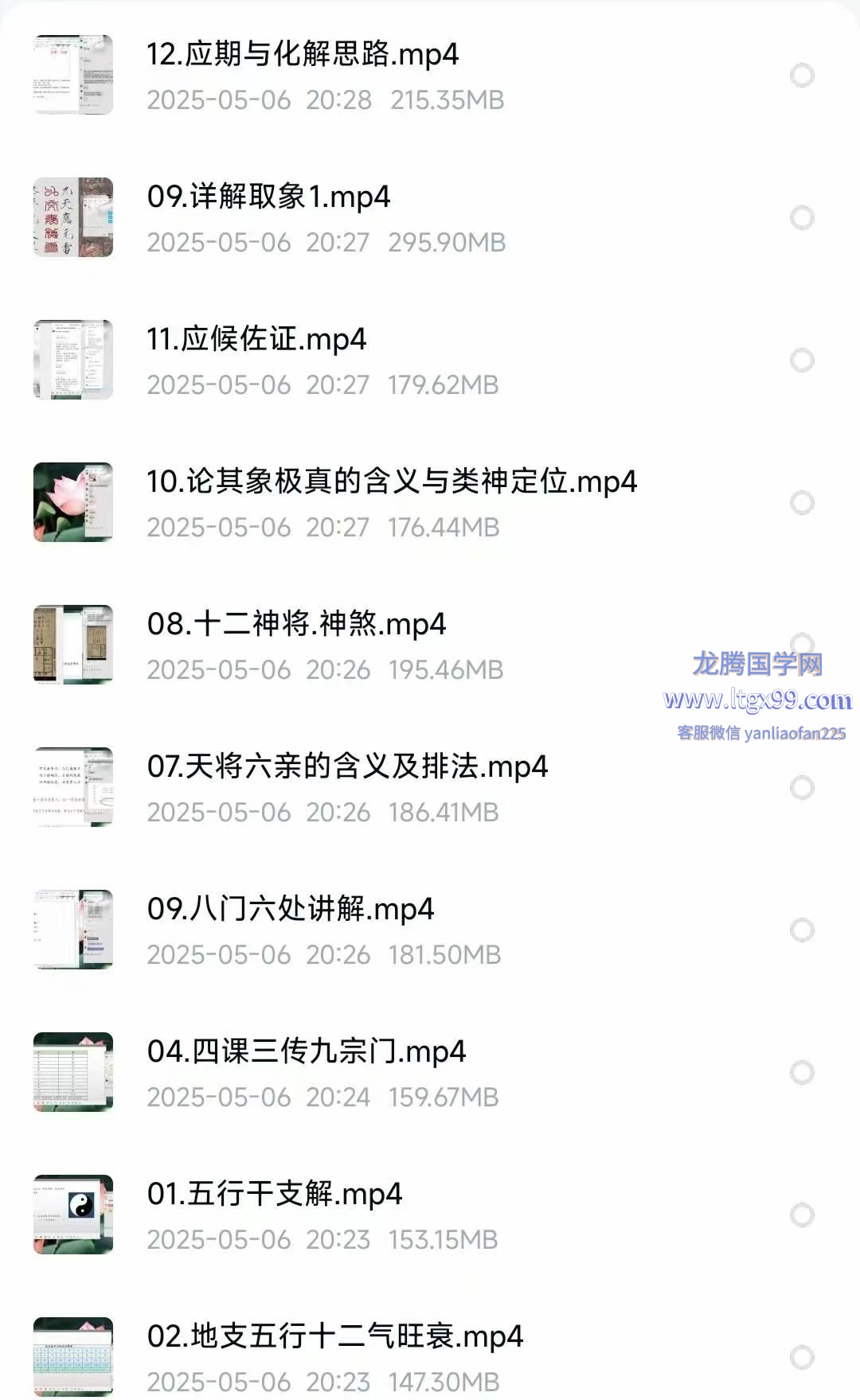Select the circle beside 10.论其象极真的含义与类神定位.mp4
The width and height of the screenshot is (860, 1400).
coord(802,502)
